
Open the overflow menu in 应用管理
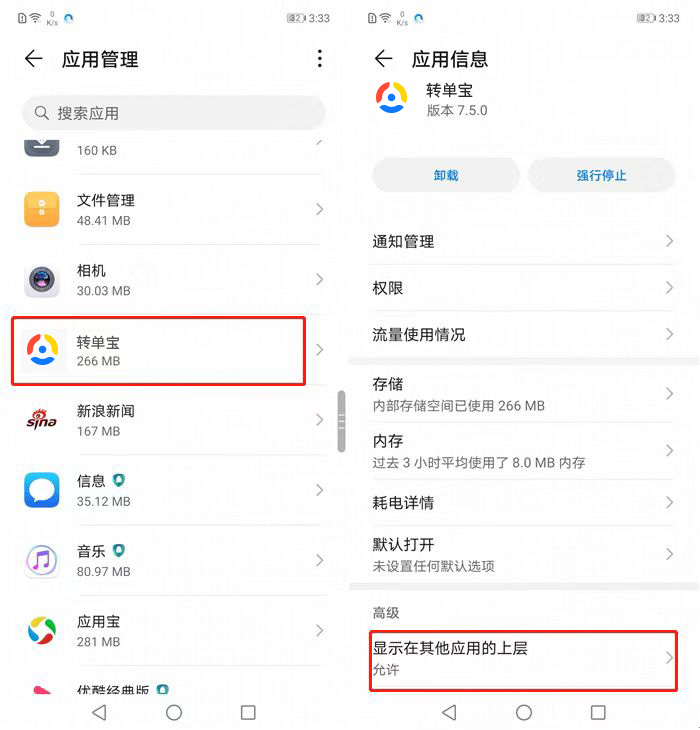(320, 59)
